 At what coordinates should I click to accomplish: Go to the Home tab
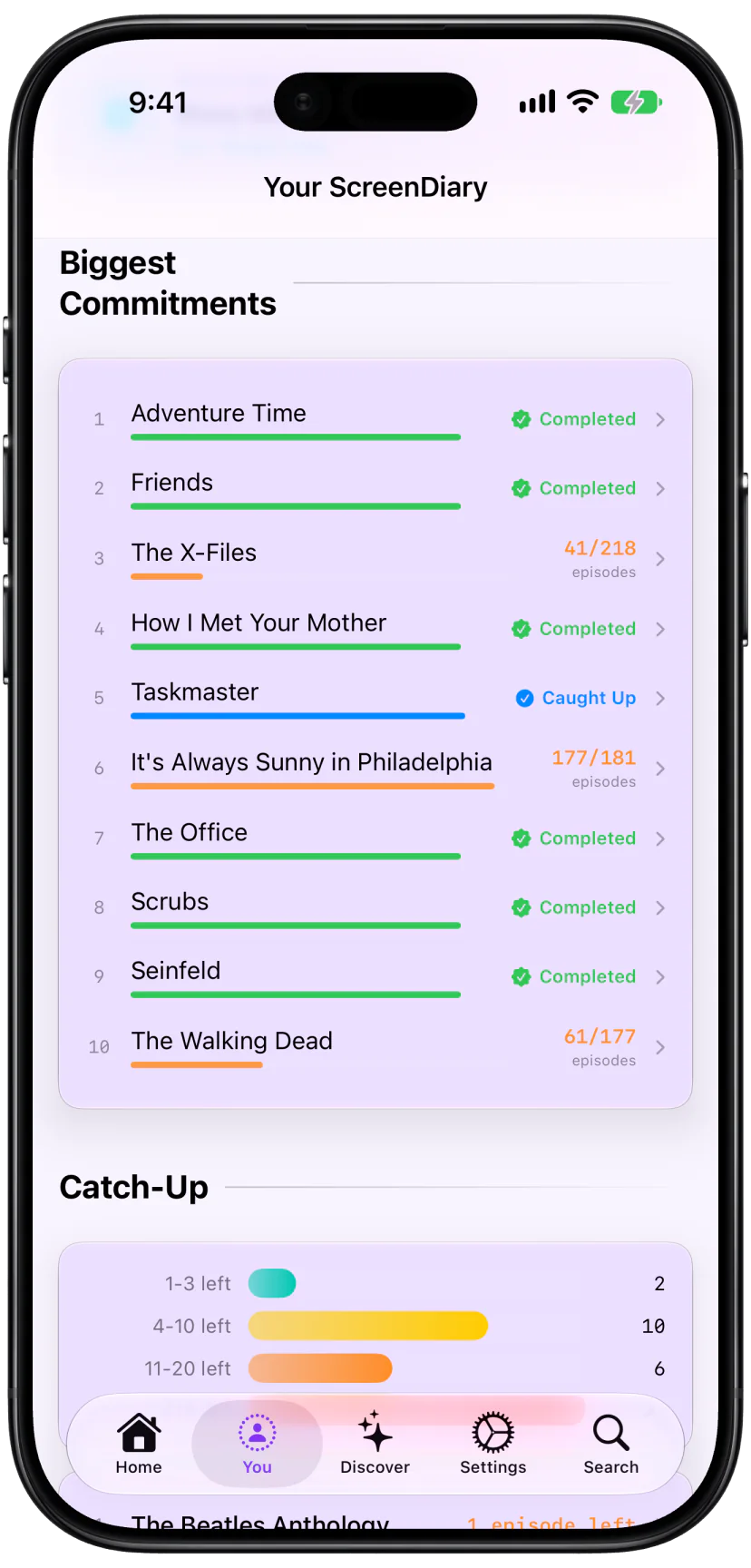(x=139, y=1444)
